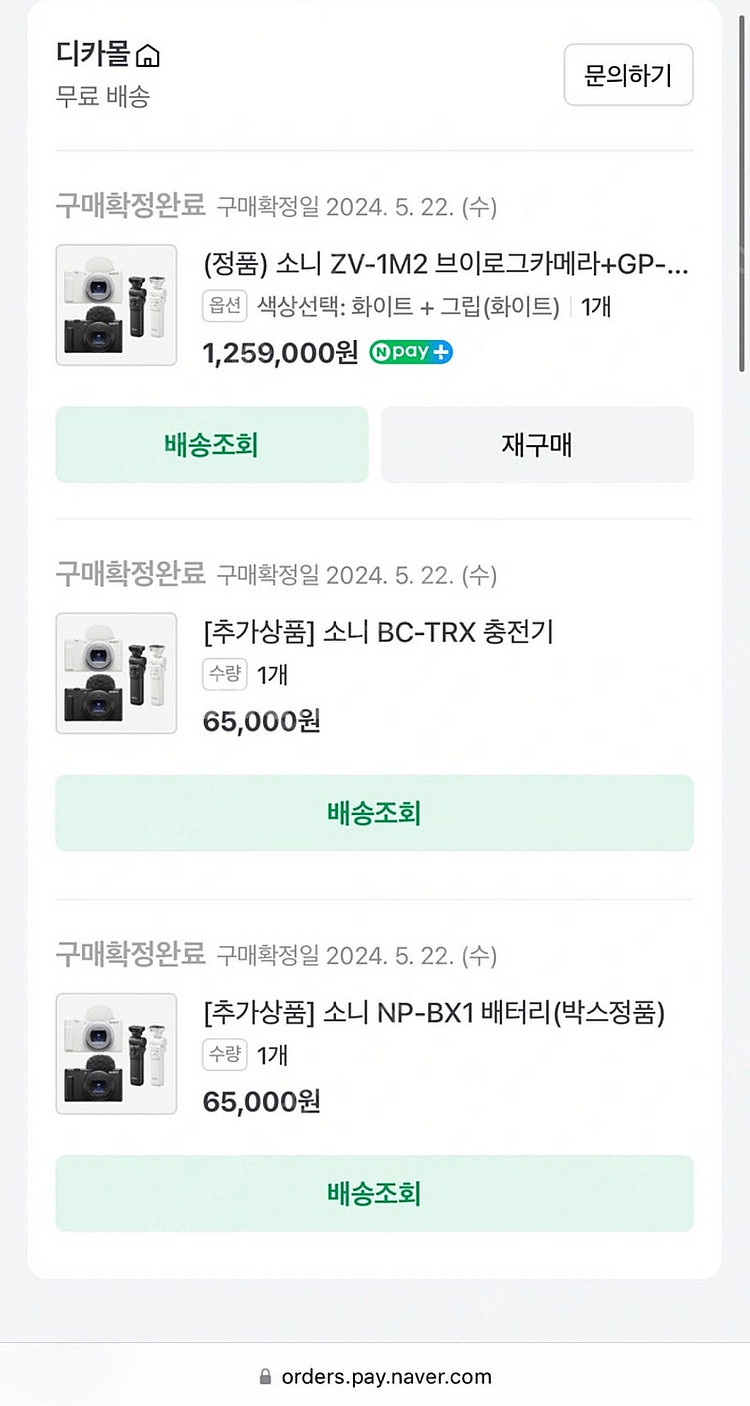750x1406 pixels.
Task: Click the 수량 quantity chip on the charger order
Action: pyautogui.click(x=224, y=674)
